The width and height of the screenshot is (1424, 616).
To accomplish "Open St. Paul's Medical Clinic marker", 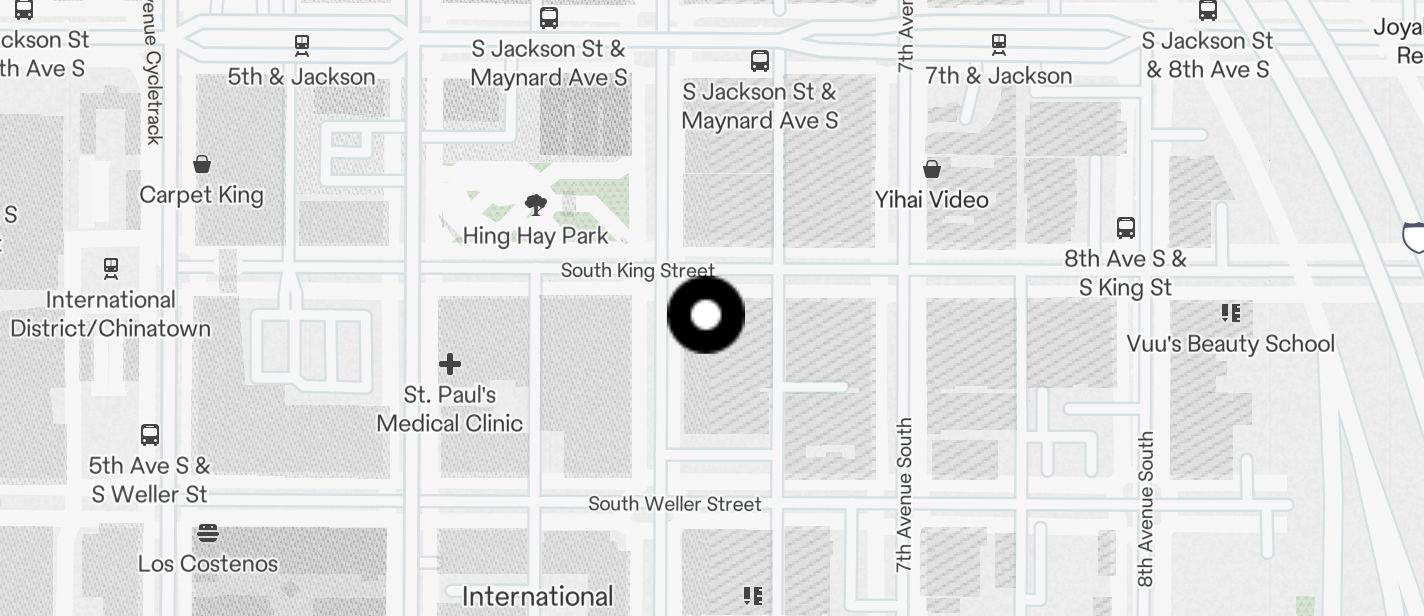I will click(x=450, y=364).
